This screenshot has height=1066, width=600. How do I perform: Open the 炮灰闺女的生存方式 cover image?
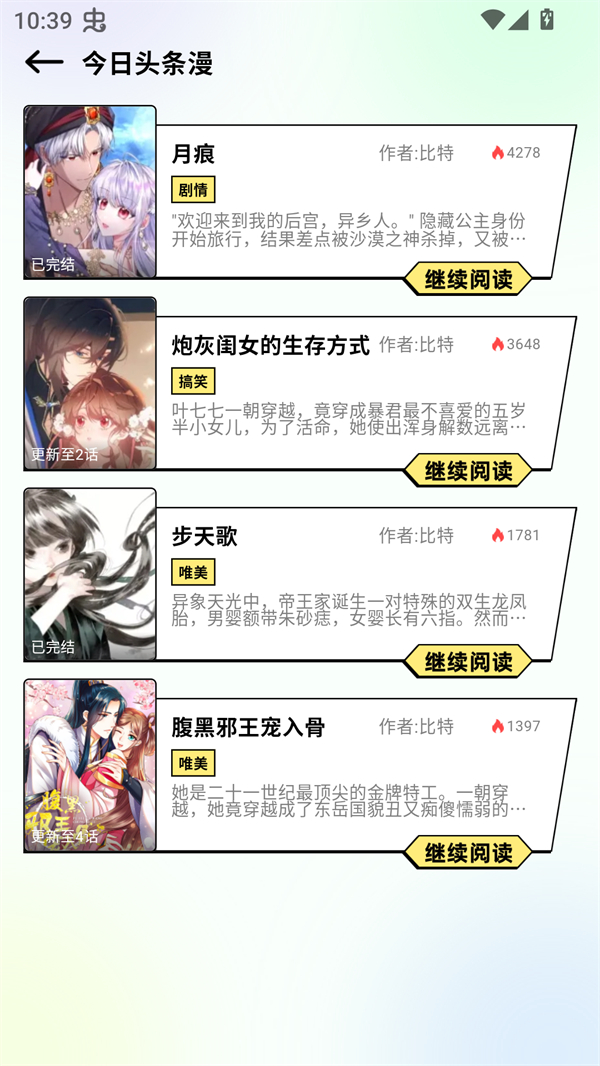pyautogui.click(x=90, y=383)
